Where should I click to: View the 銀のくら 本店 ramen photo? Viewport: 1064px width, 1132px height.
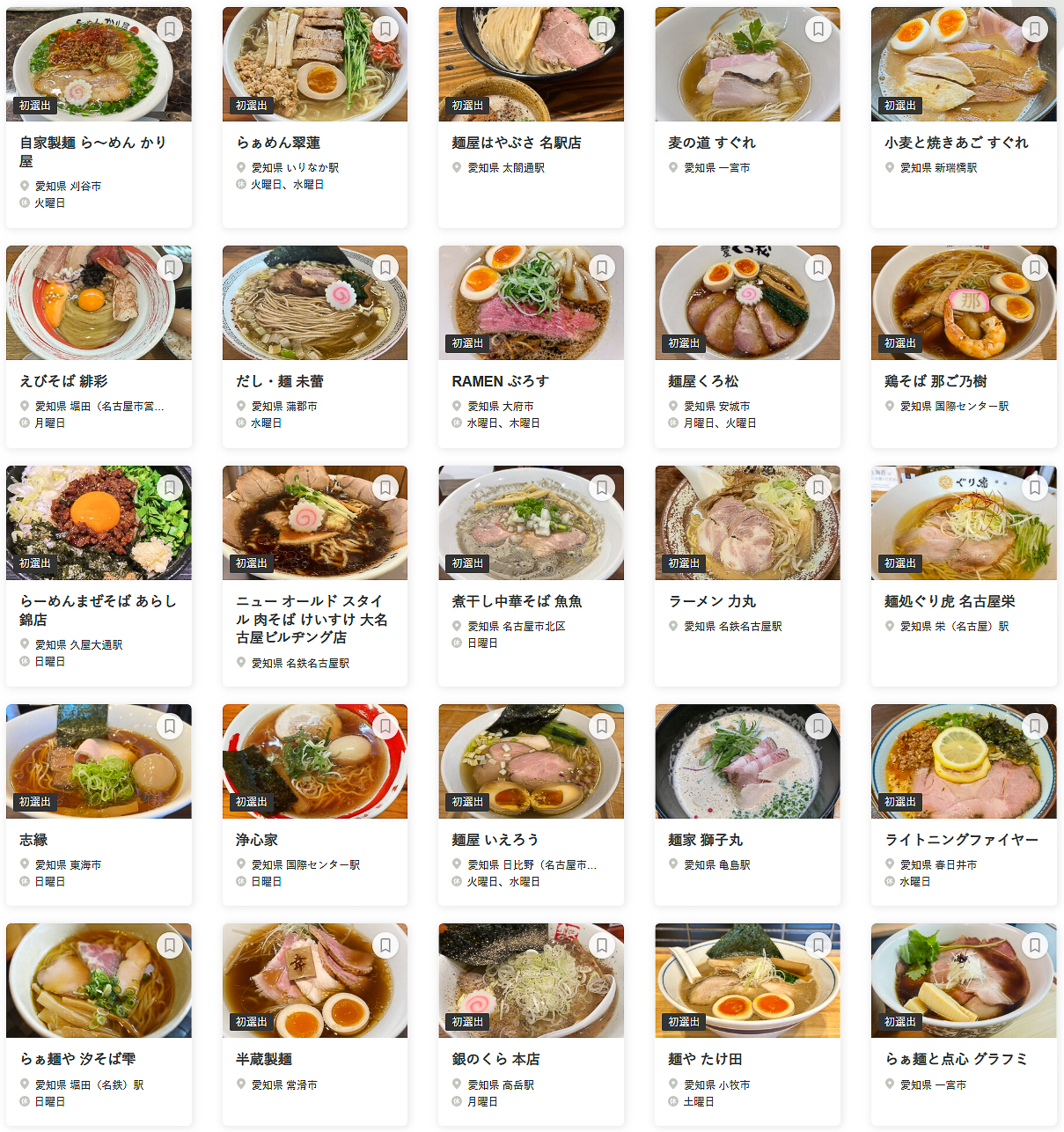[x=531, y=981]
